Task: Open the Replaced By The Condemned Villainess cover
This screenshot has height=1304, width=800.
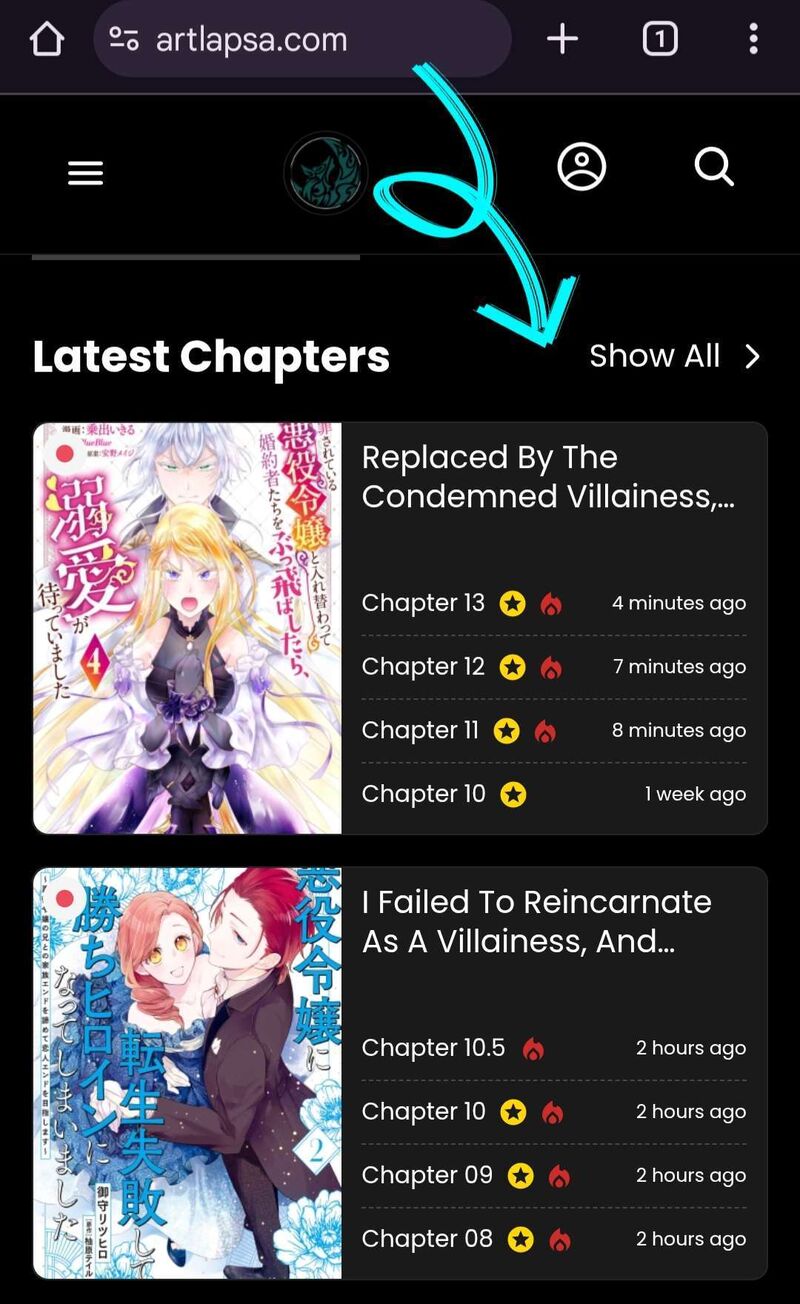Action: pyautogui.click(x=188, y=628)
